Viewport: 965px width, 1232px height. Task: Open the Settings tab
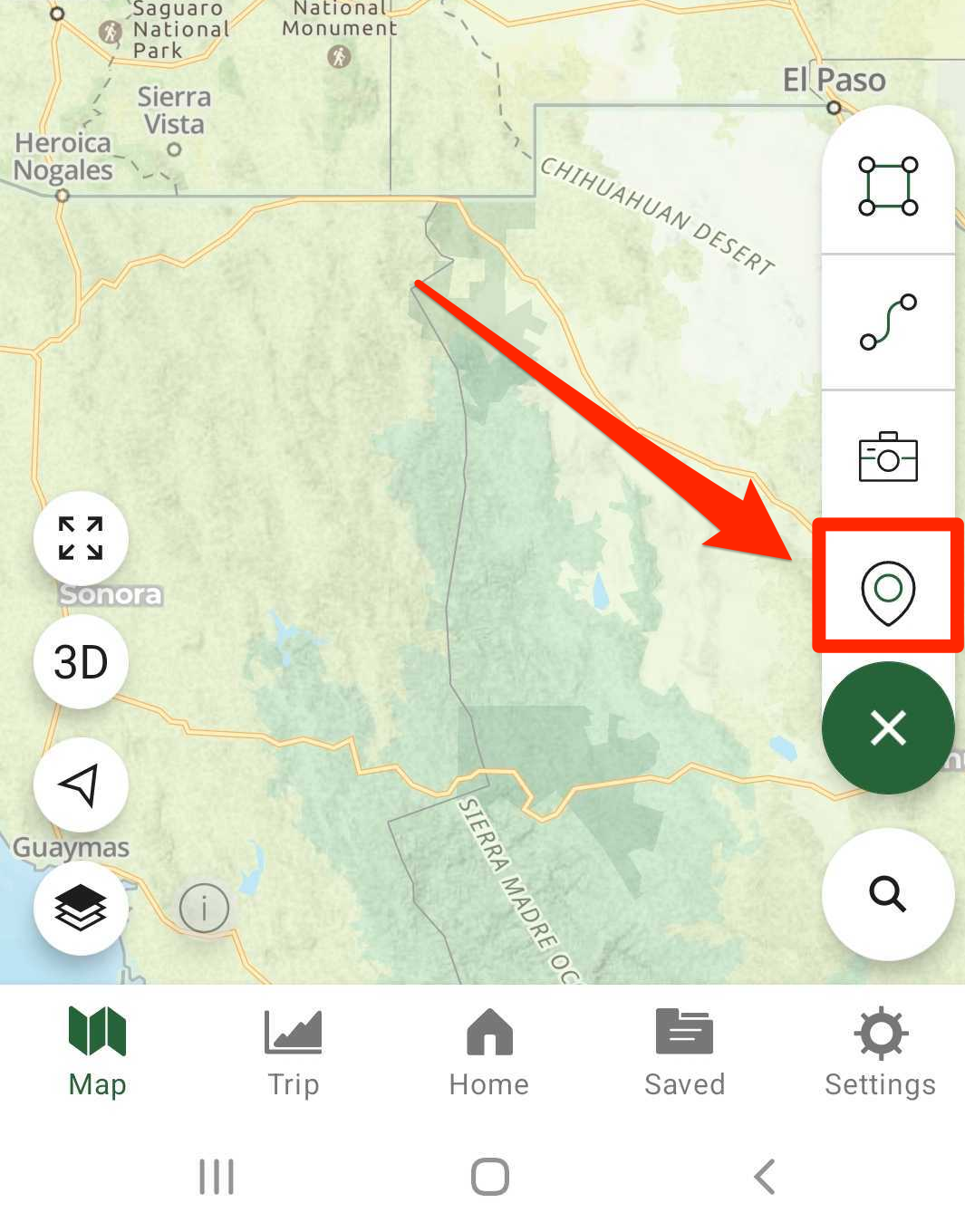point(880,1052)
